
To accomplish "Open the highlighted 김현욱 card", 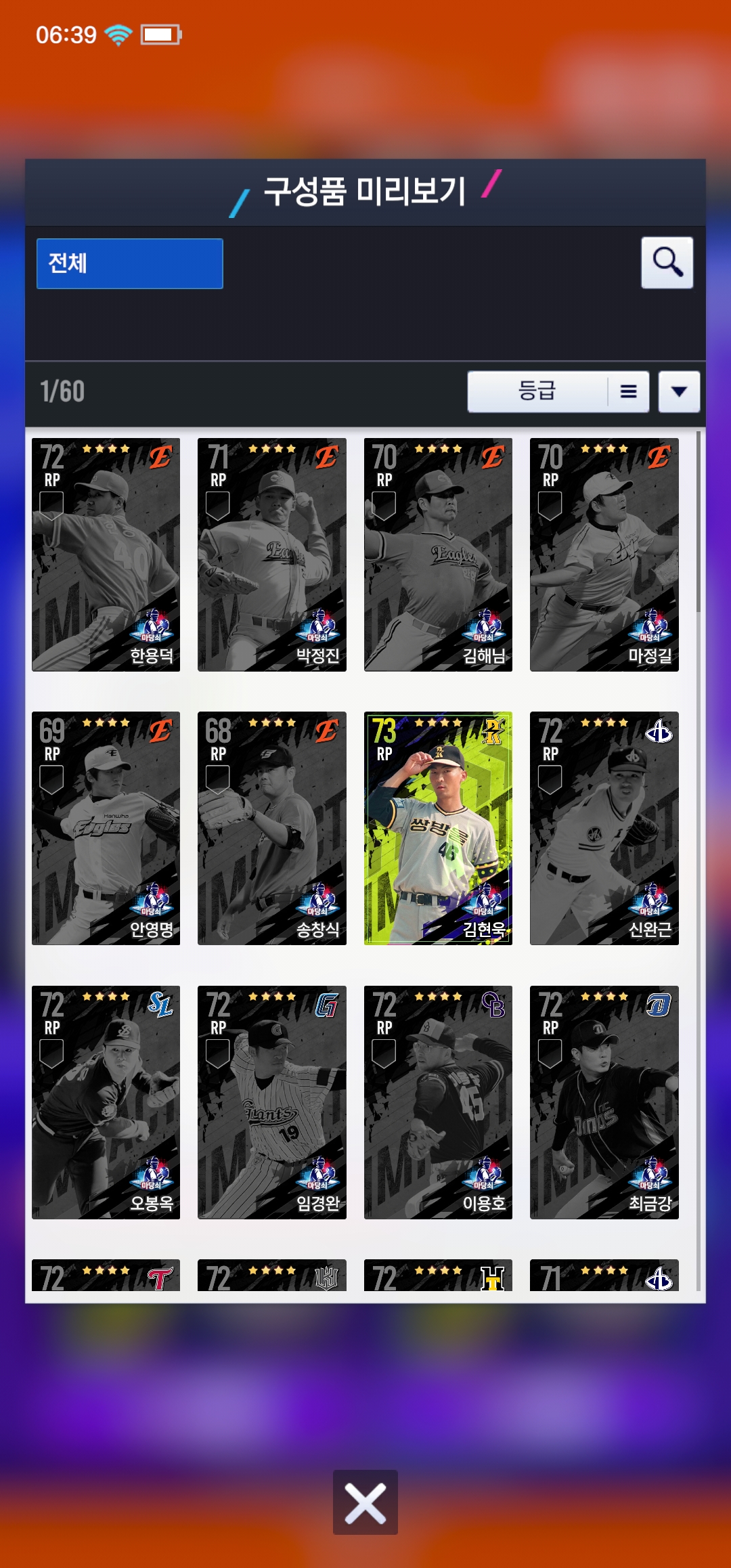I will [x=438, y=828].
